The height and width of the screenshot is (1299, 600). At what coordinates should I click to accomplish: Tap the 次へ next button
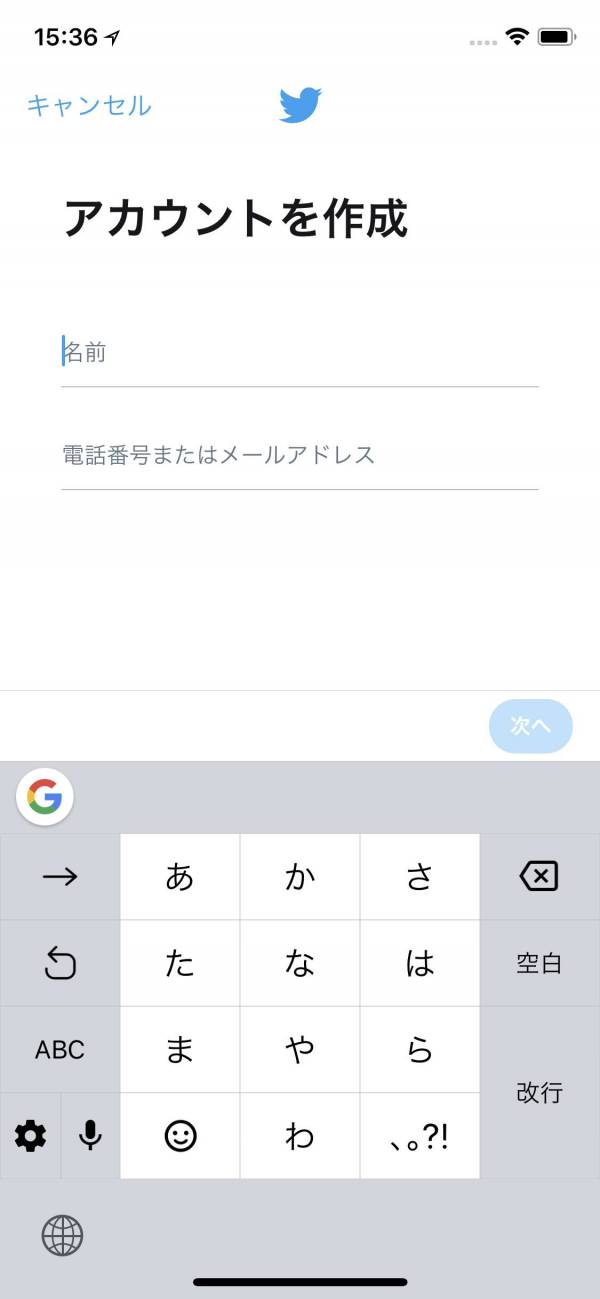pyautogui.click(x=531, y=726)
